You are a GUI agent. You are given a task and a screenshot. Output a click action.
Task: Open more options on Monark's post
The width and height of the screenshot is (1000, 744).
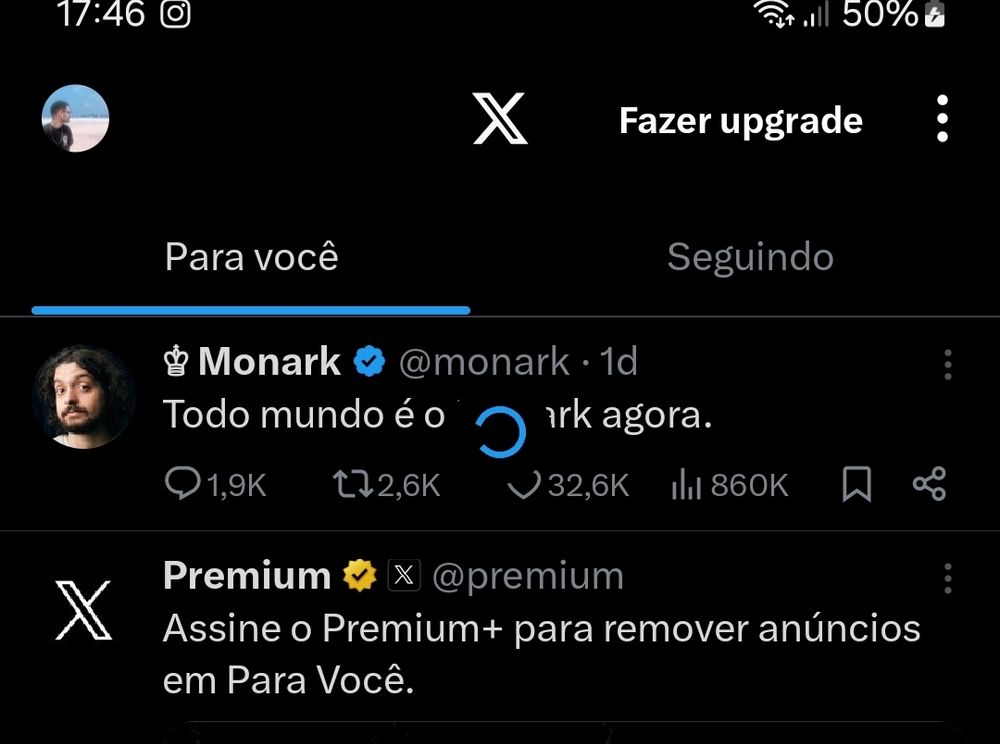[947, 365]
